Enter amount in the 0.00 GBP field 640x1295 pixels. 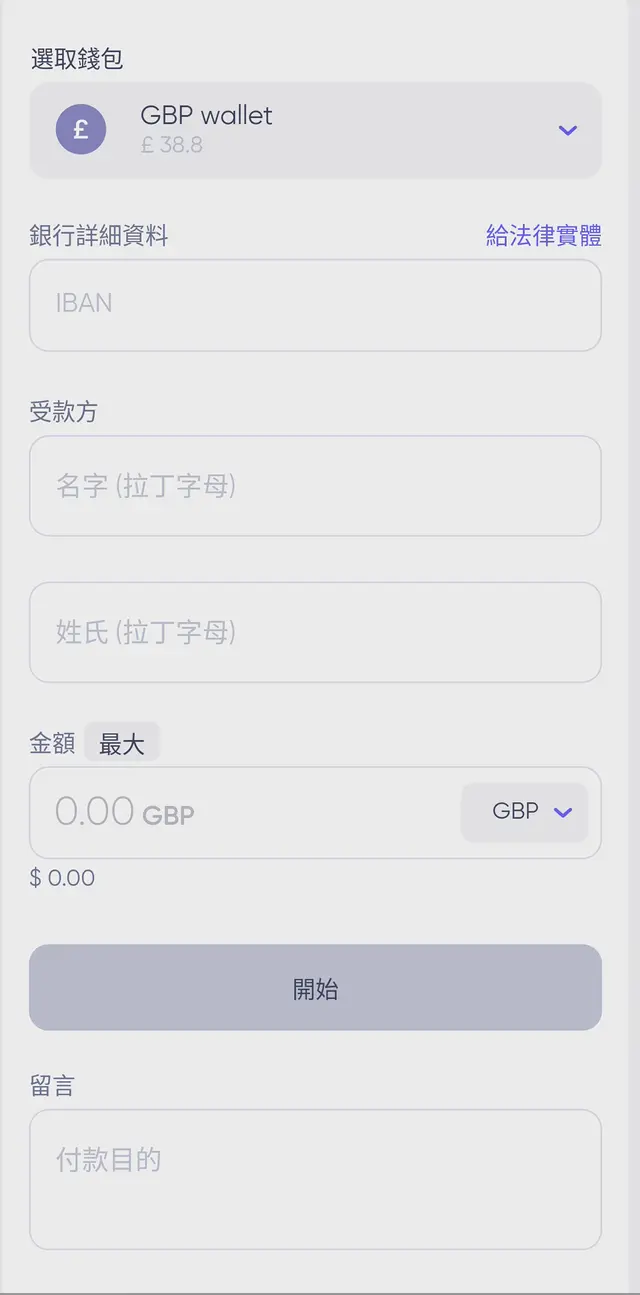pyautogui.click(x=240, y=812)
